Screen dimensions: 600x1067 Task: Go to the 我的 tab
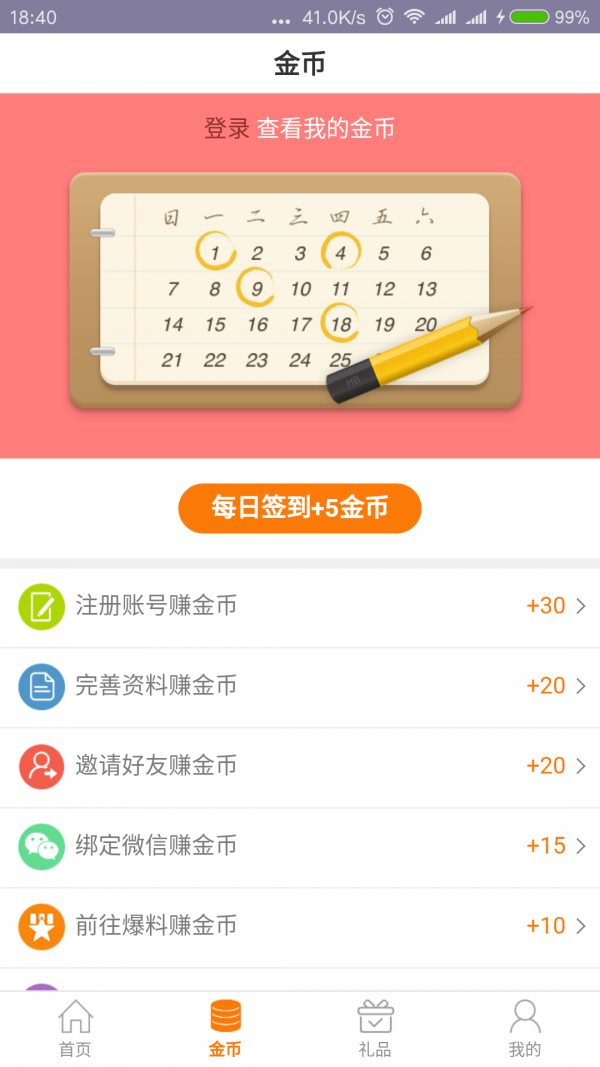pyautogui.click(x=524, y=1029)
